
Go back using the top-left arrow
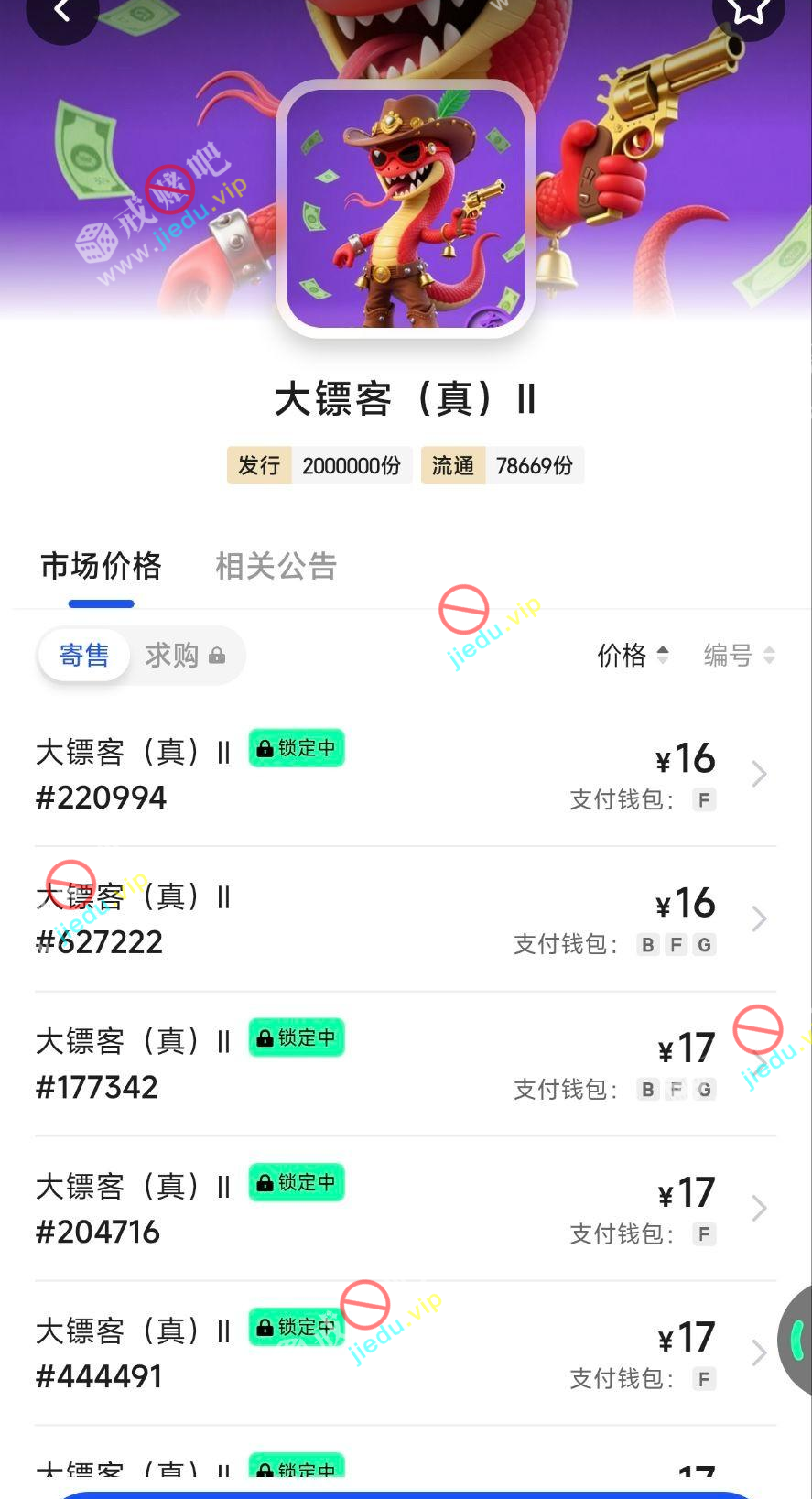point(61,11)
